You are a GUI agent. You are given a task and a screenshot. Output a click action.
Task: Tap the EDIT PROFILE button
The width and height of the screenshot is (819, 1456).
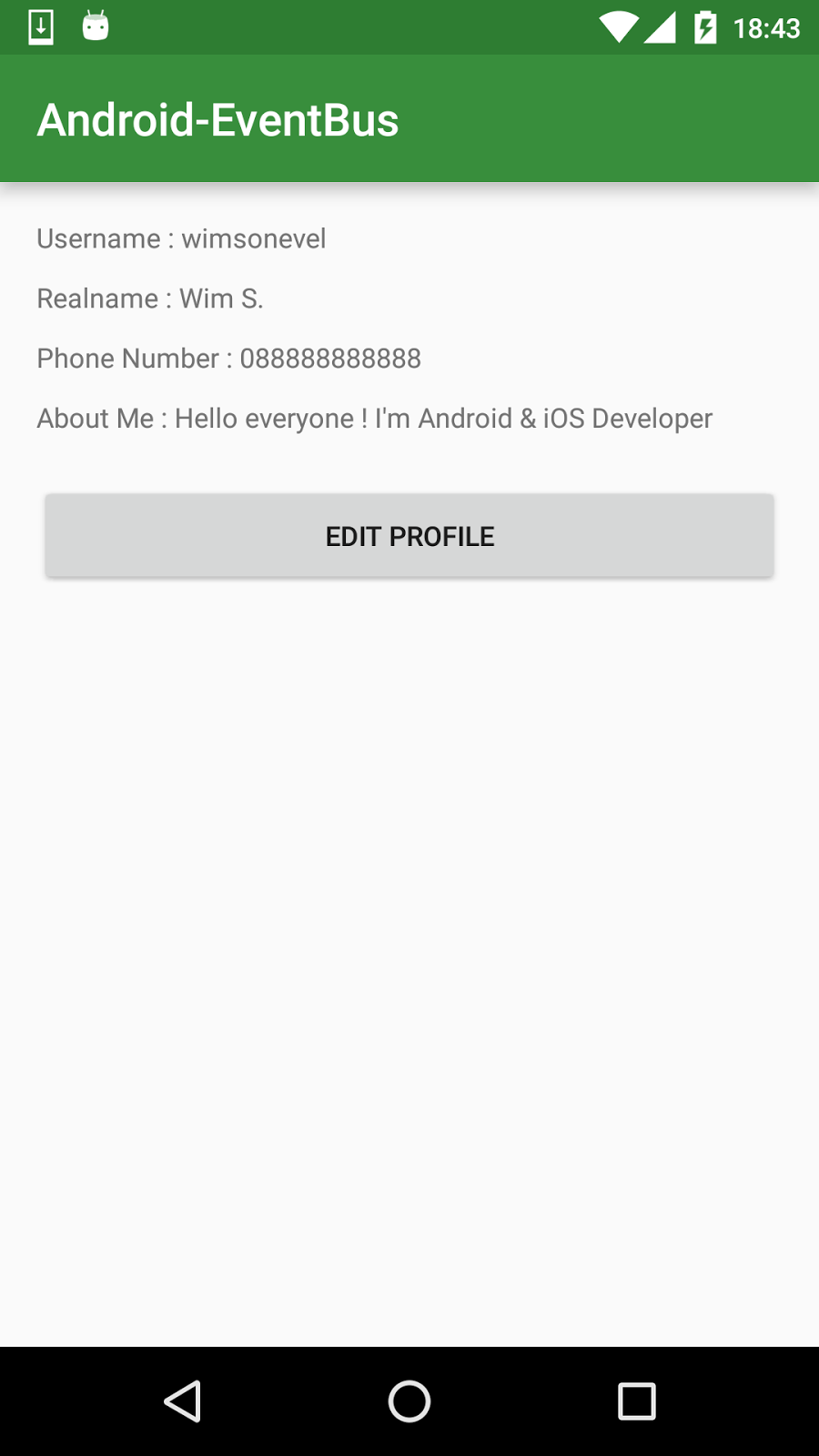point(409,535)
